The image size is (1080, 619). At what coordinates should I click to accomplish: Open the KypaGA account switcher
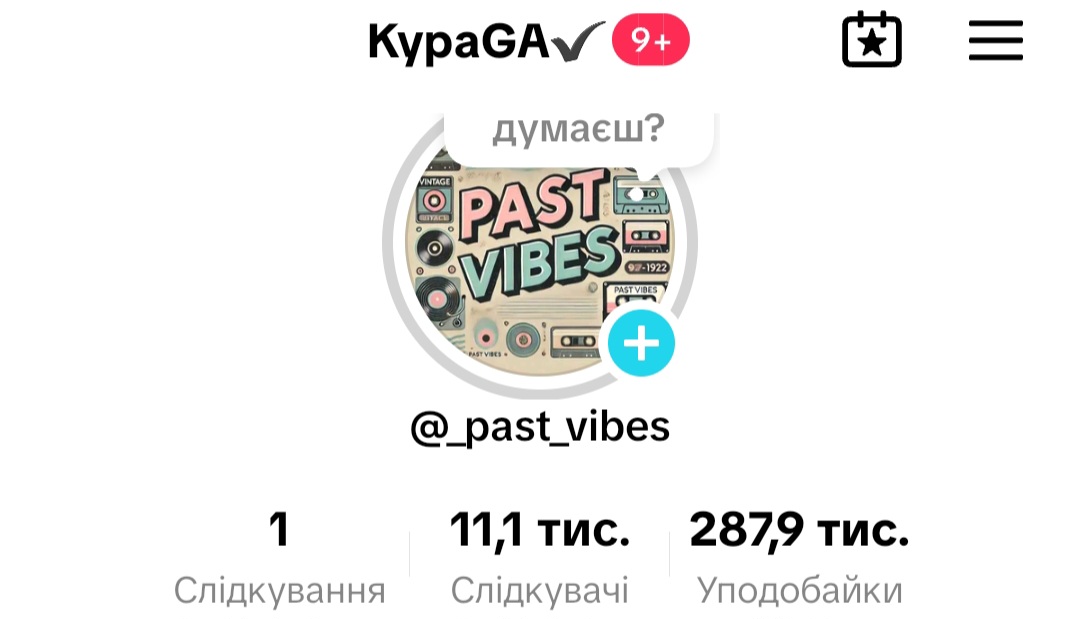click(486, 41)
